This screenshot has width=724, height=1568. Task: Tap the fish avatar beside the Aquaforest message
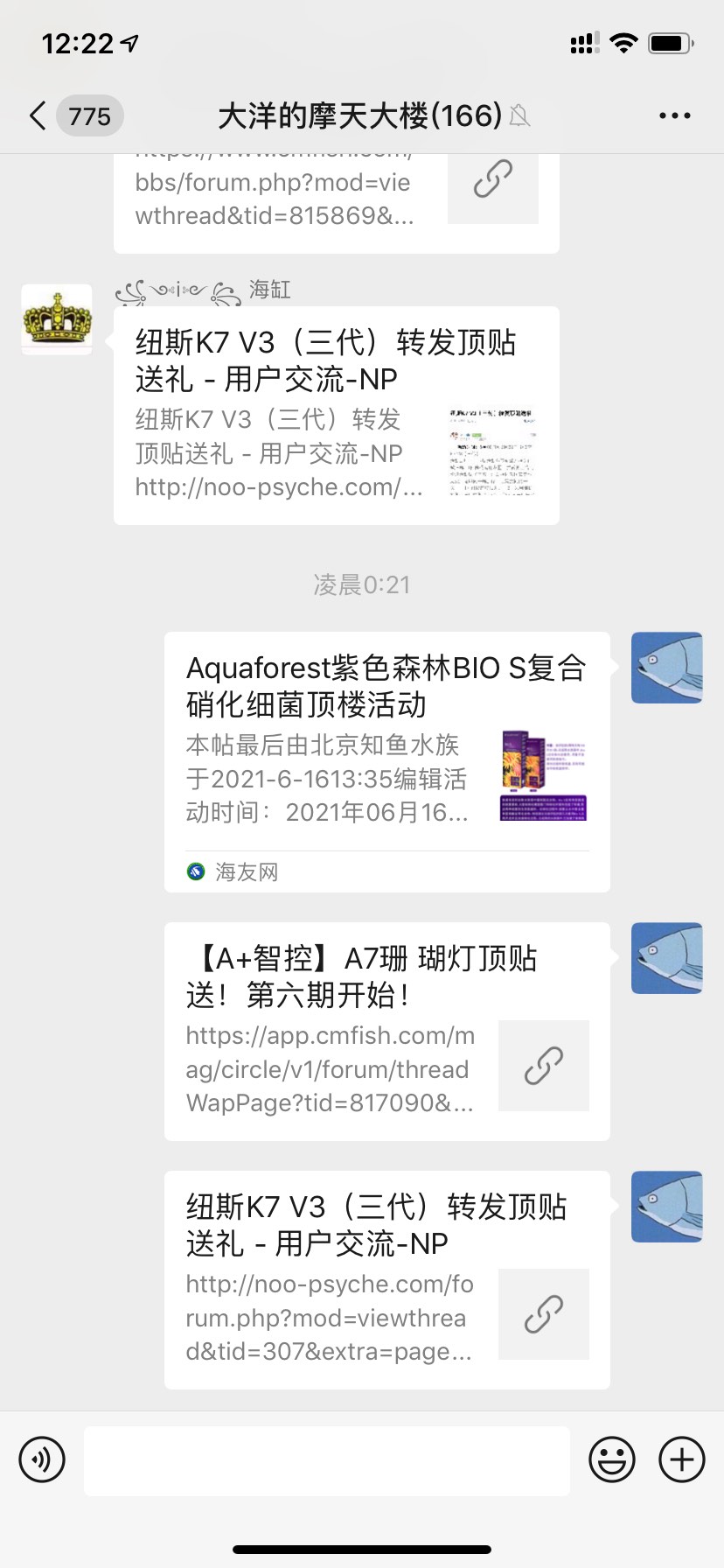tap(666, 668)
